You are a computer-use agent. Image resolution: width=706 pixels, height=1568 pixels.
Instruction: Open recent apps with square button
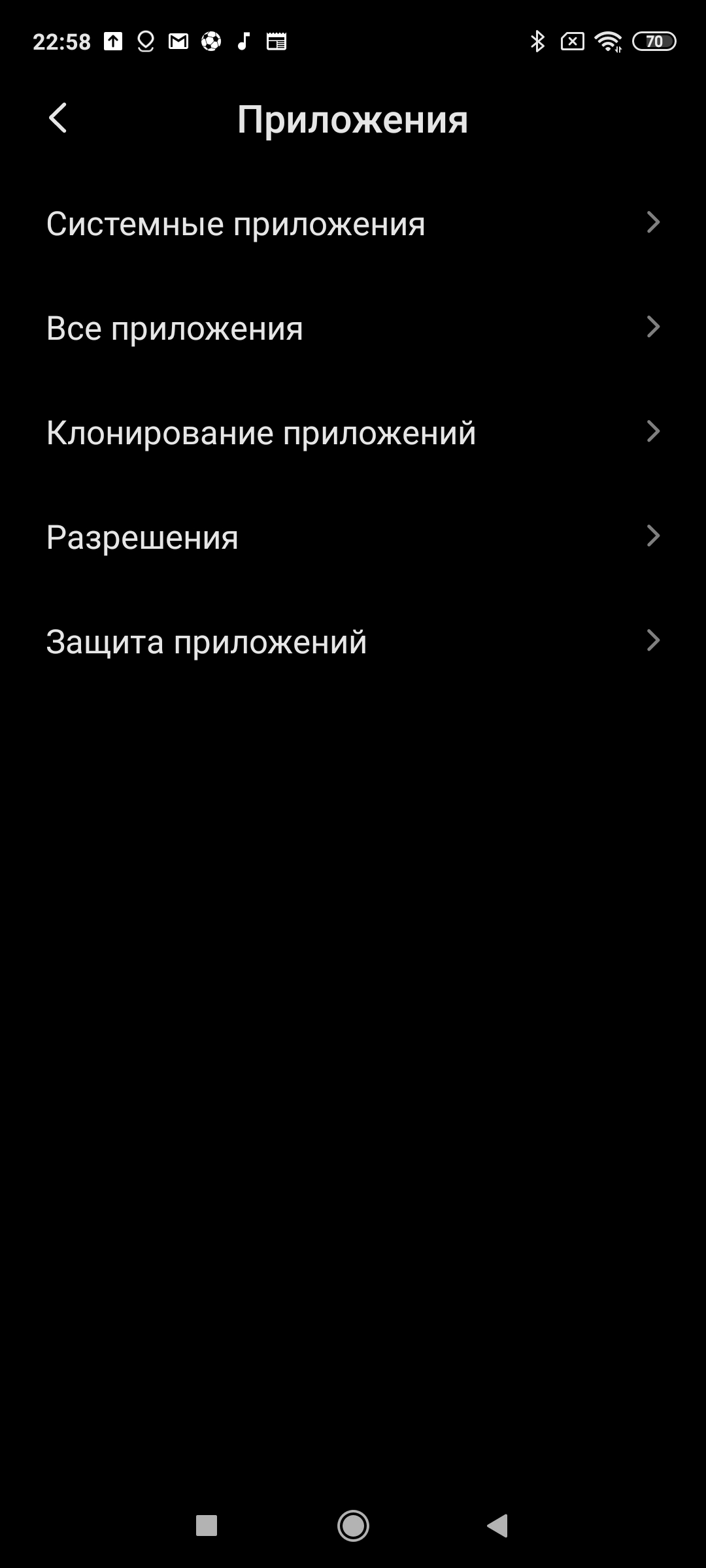(x=207, y=1526)
